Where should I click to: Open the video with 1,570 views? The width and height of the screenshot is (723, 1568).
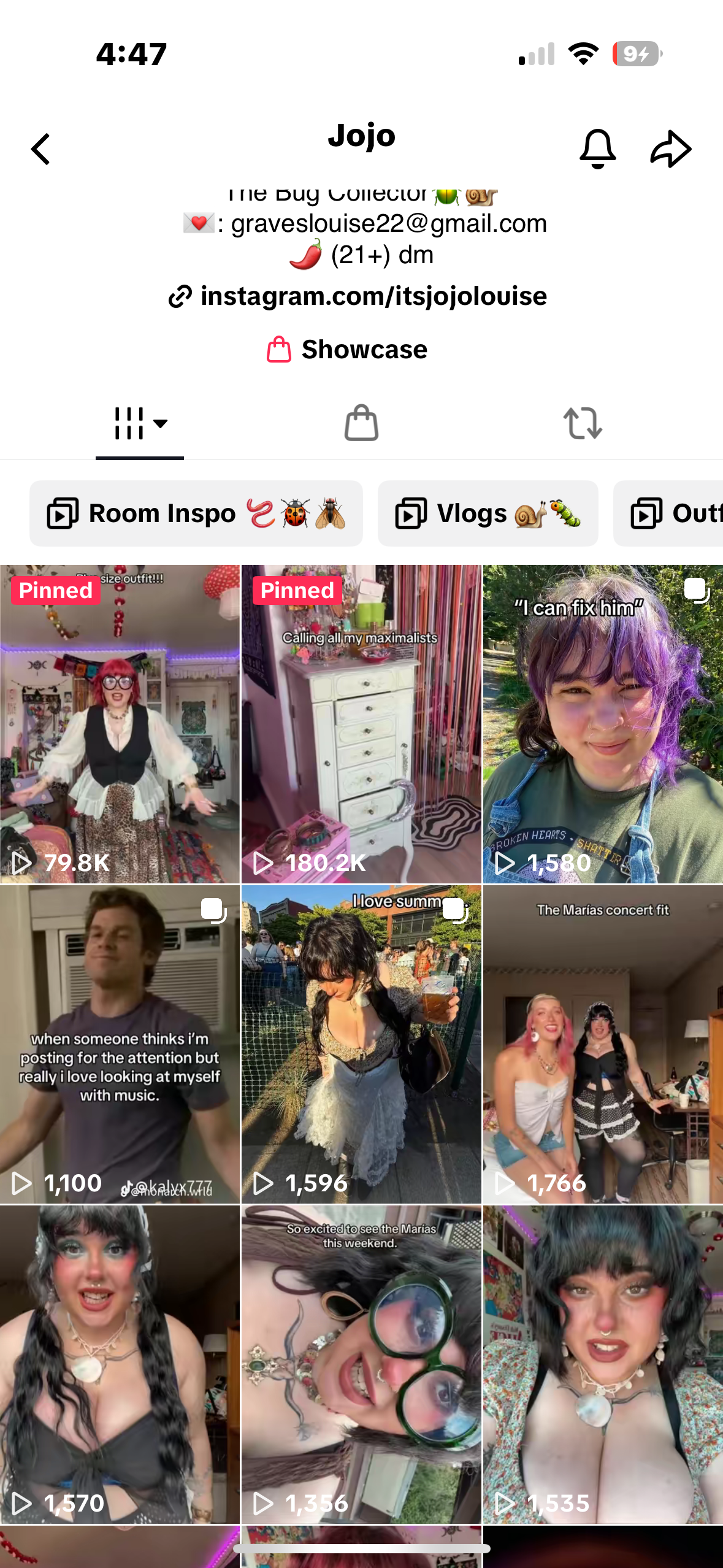click(x=120, y=1364)
